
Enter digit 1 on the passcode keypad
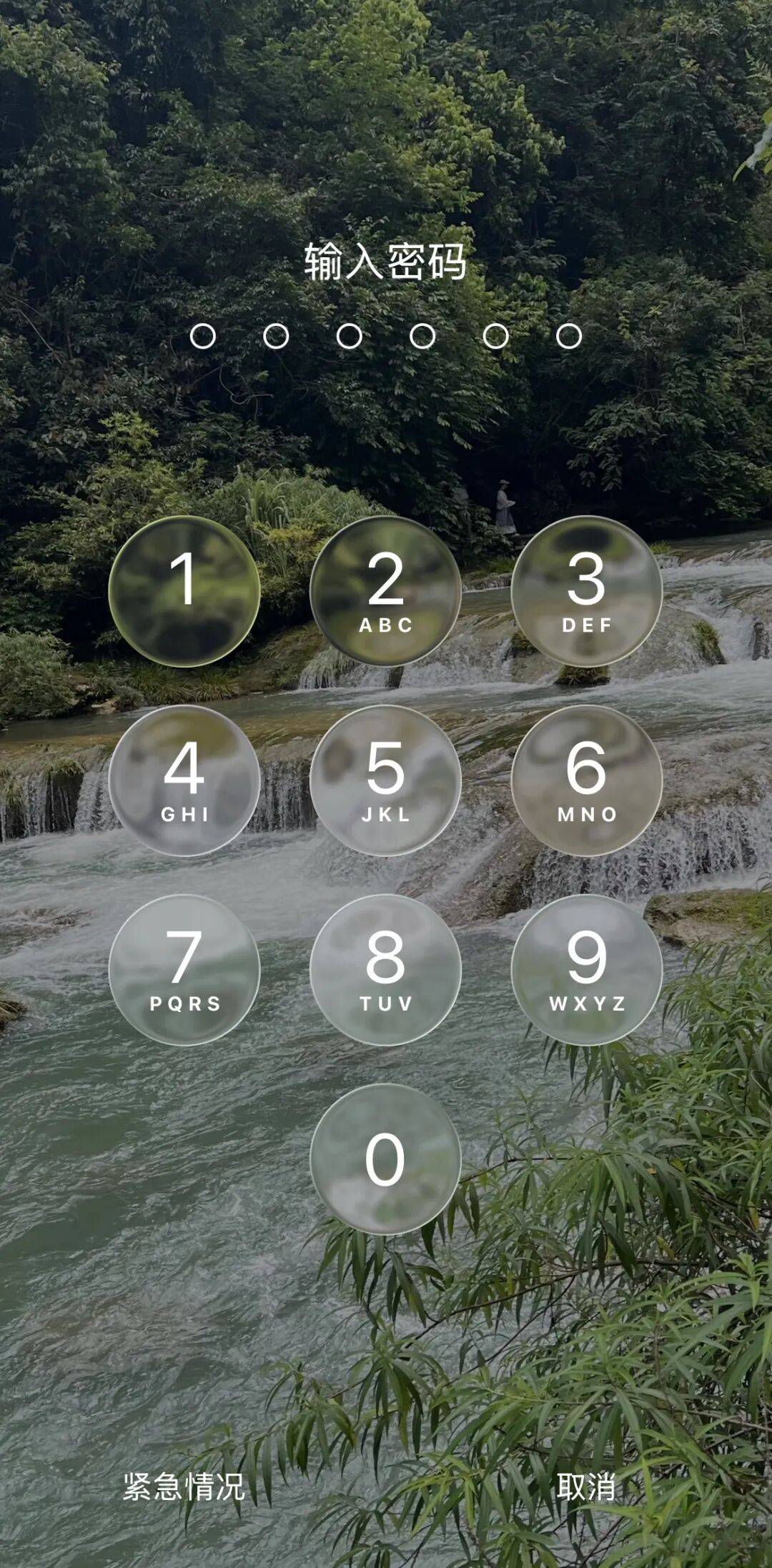pos(184,591)
